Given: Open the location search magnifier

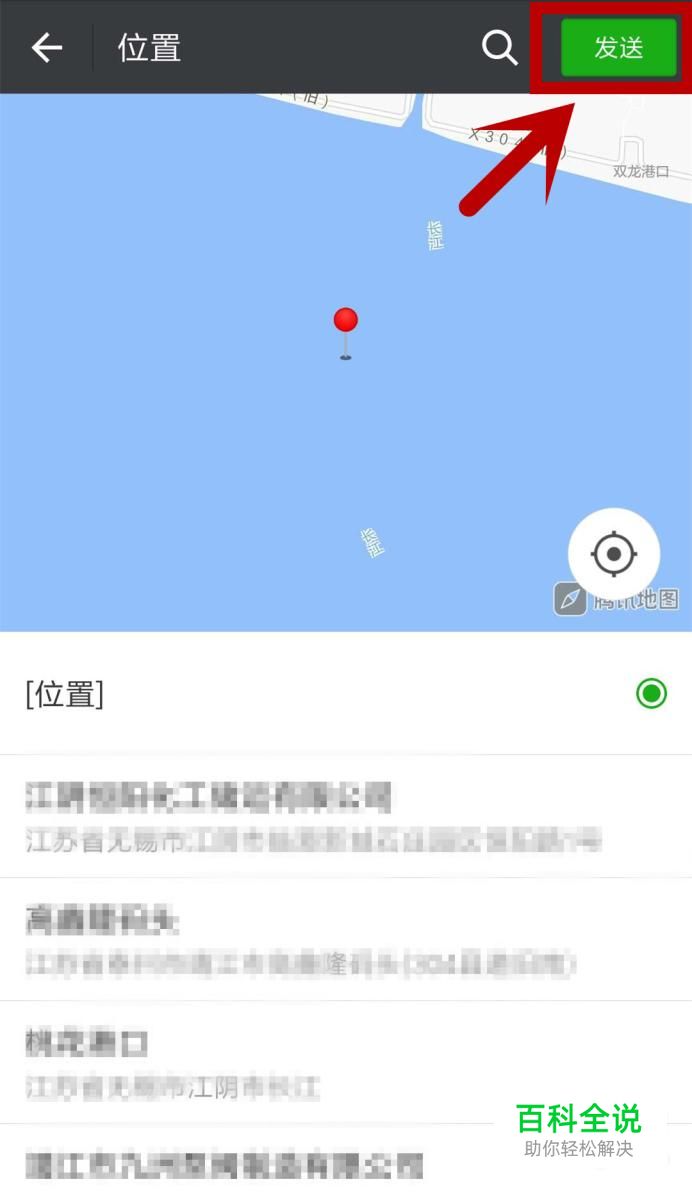Looking at the screenshot, I should coord(499,47).
